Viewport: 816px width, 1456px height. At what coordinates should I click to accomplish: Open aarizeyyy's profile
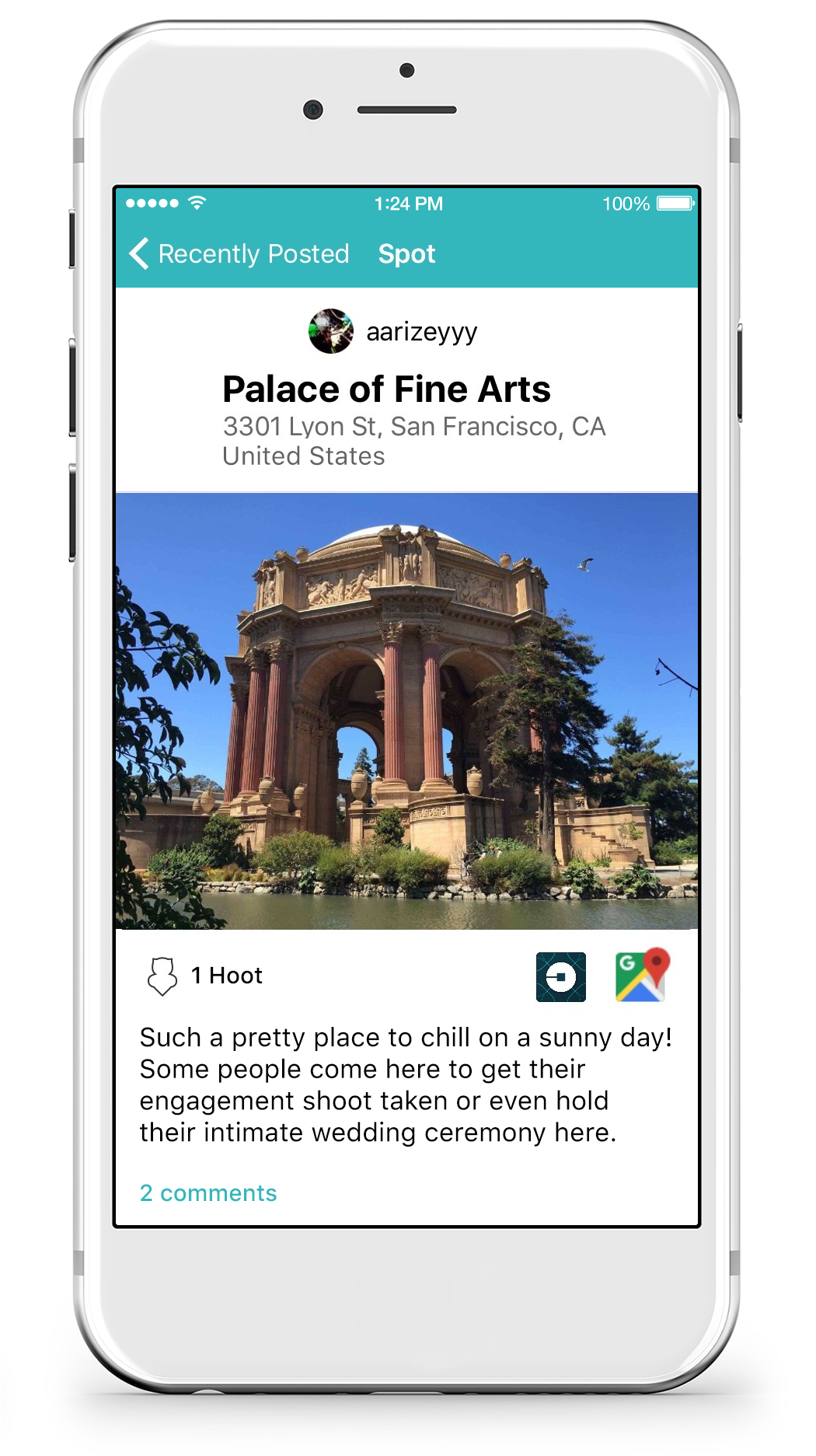point(393,332)
